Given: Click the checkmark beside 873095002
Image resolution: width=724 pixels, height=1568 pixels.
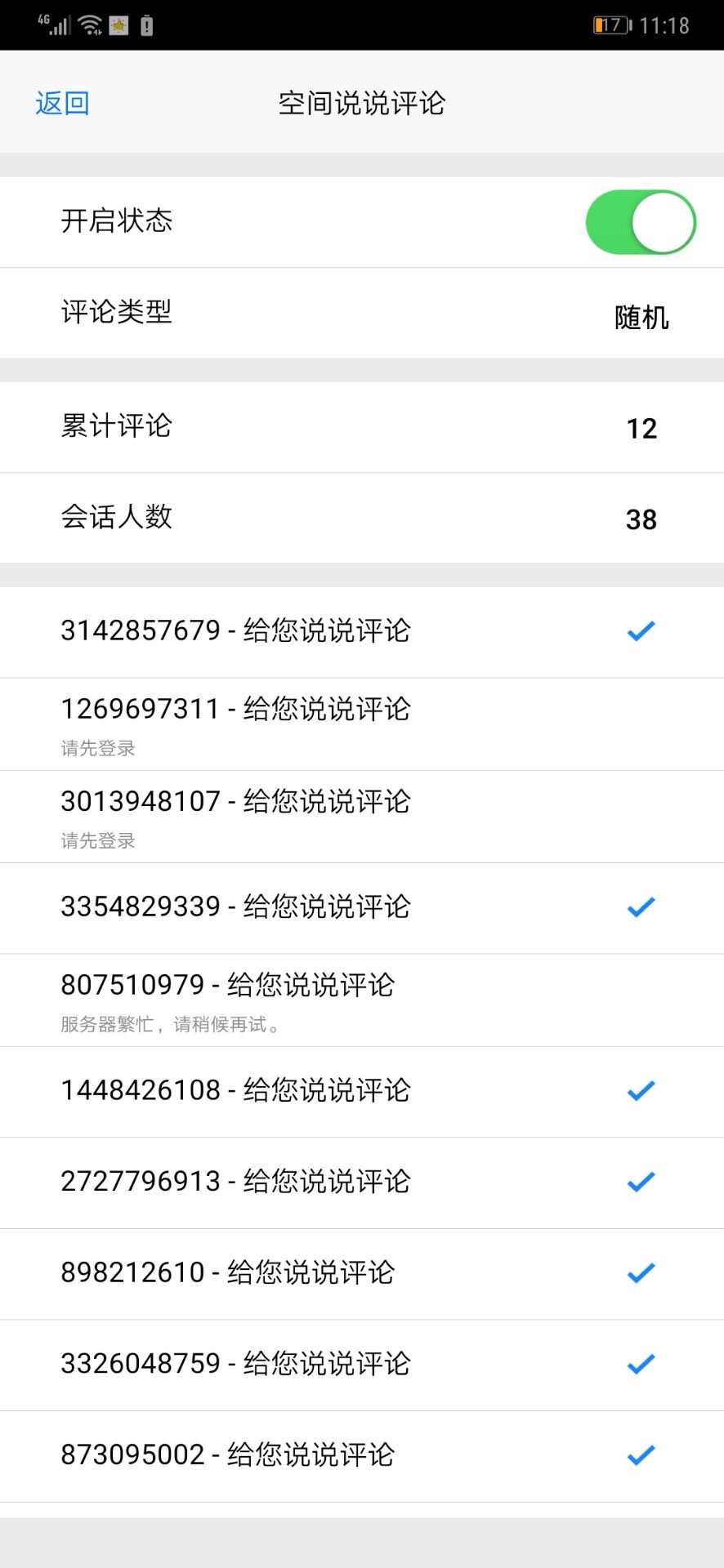Looking at the screenshot, I should point(641,1453).
